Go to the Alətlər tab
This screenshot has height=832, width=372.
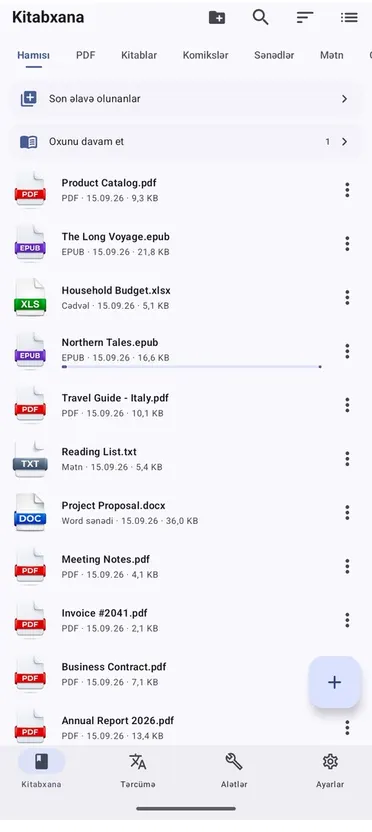click(234, 770)
